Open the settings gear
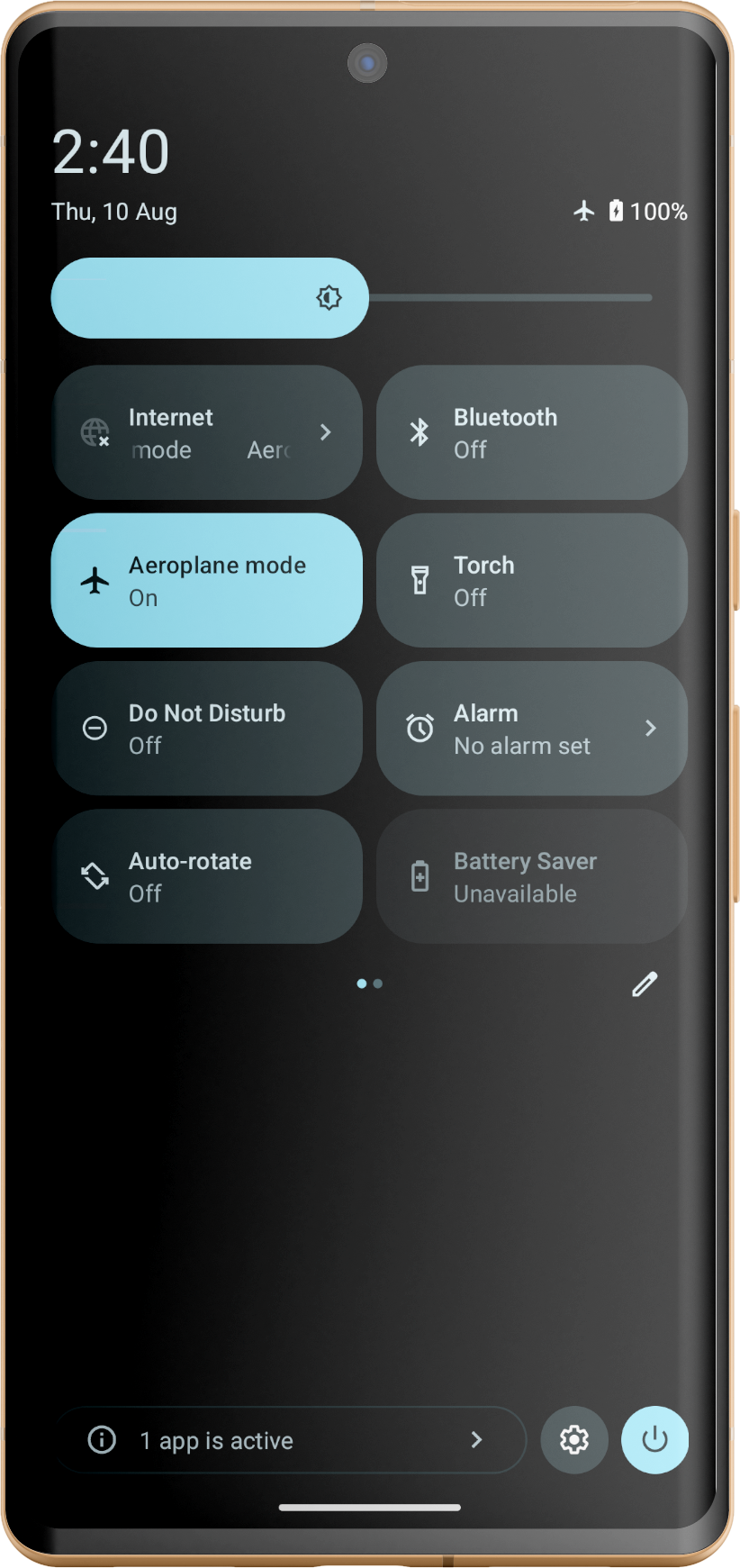 pyautogui.click(x=574, y=1440)
